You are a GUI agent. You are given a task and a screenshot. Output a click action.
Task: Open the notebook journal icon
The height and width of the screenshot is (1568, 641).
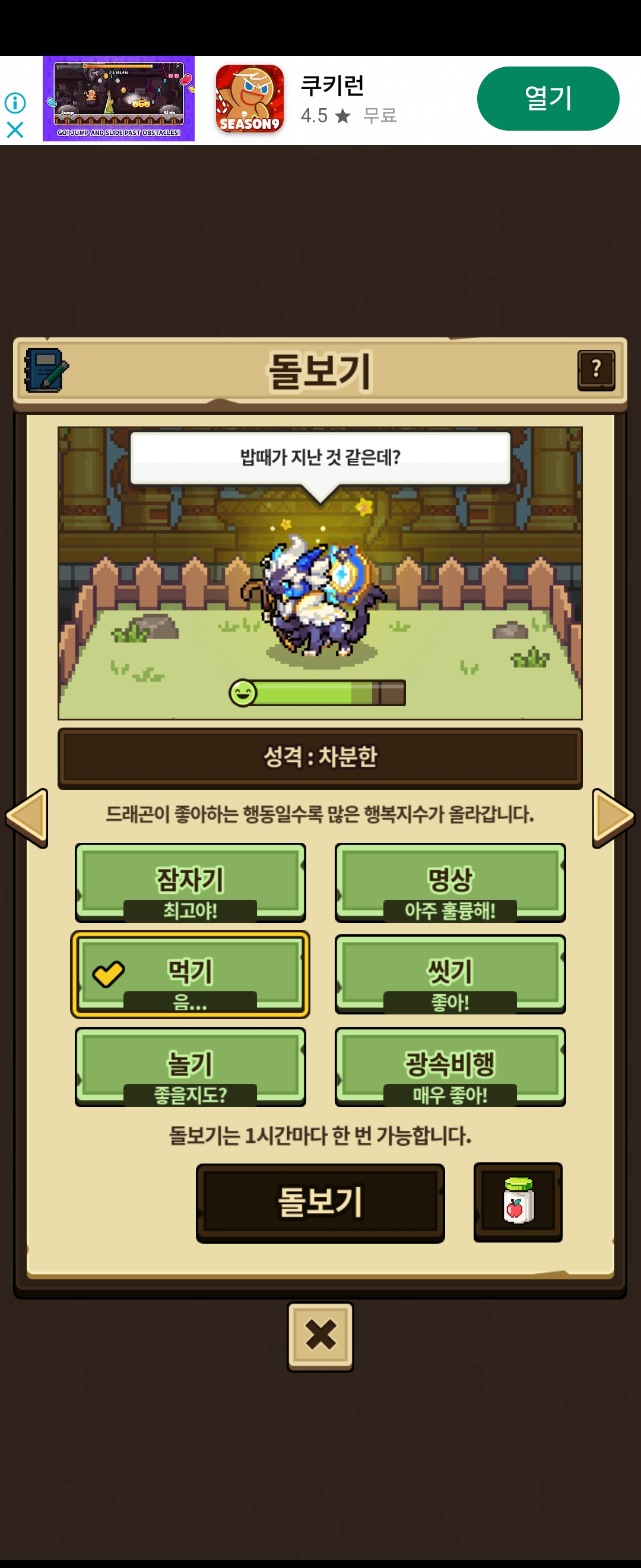[x=46, y=369]
